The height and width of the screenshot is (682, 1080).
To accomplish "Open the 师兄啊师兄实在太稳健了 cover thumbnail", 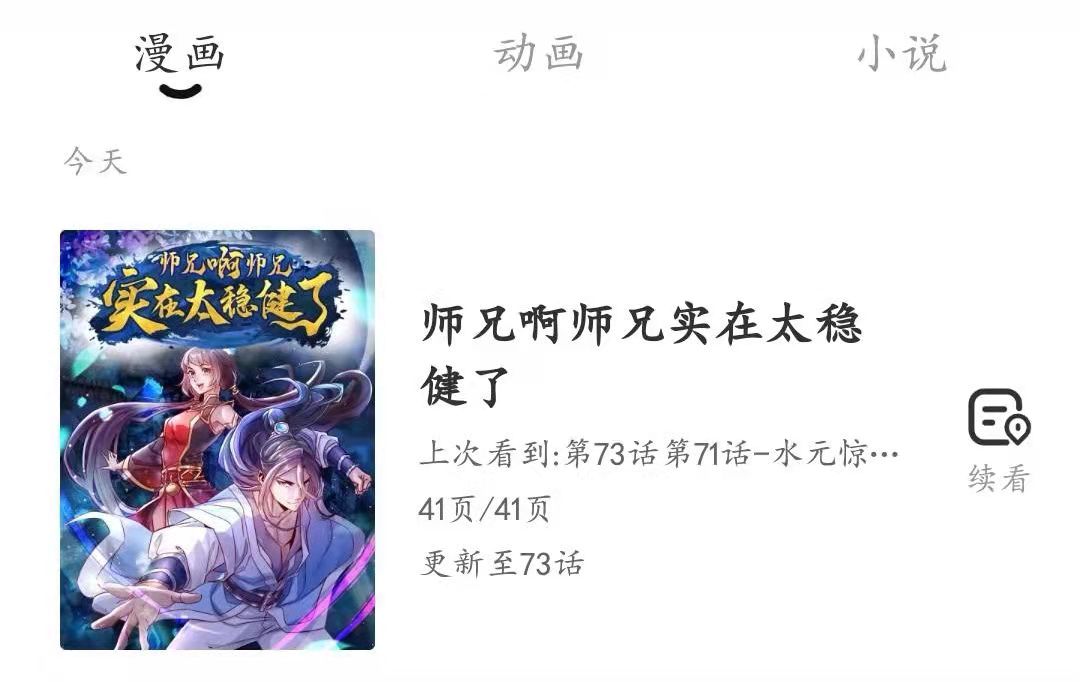I will click(217, 440).
